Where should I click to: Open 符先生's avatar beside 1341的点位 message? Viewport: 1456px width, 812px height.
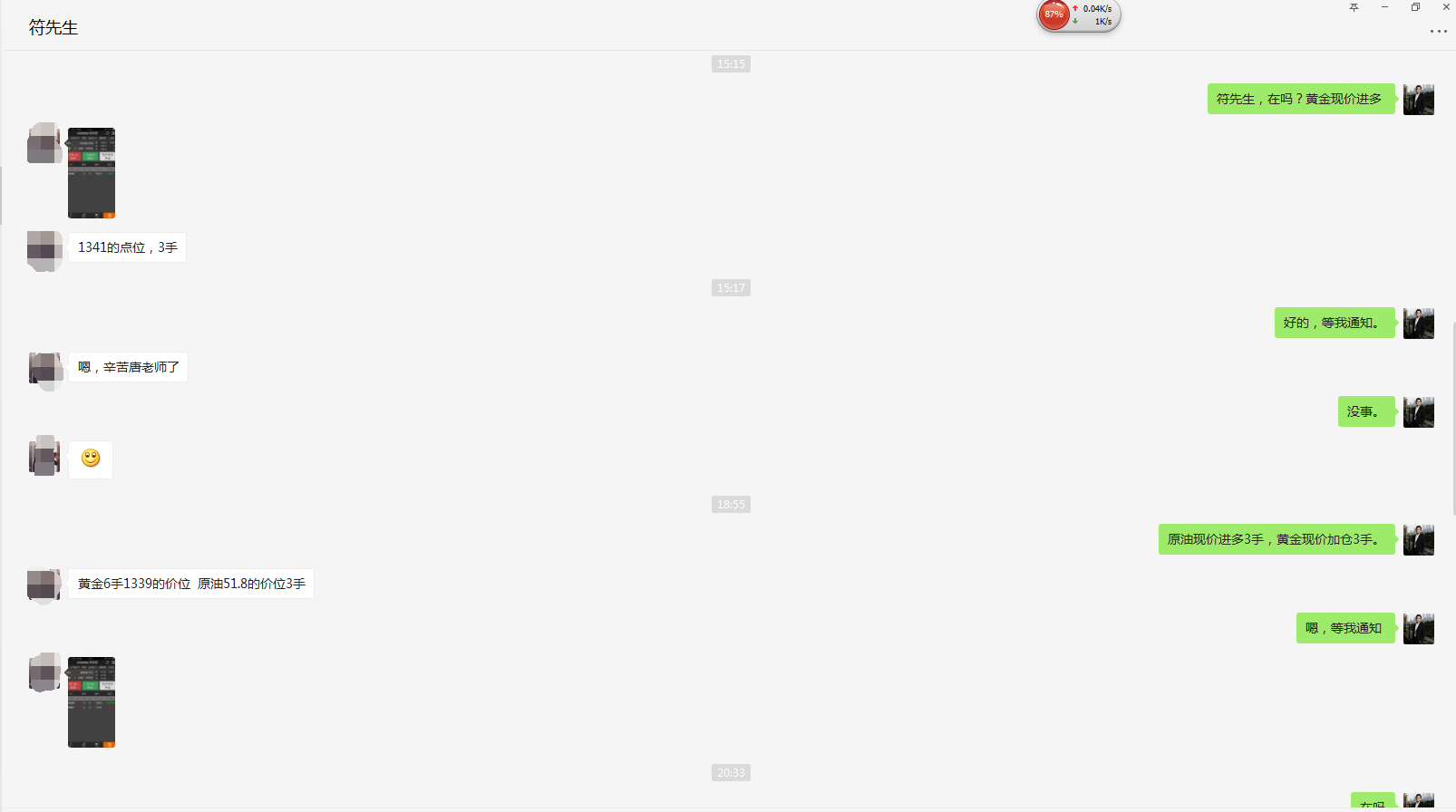[44, 249]
